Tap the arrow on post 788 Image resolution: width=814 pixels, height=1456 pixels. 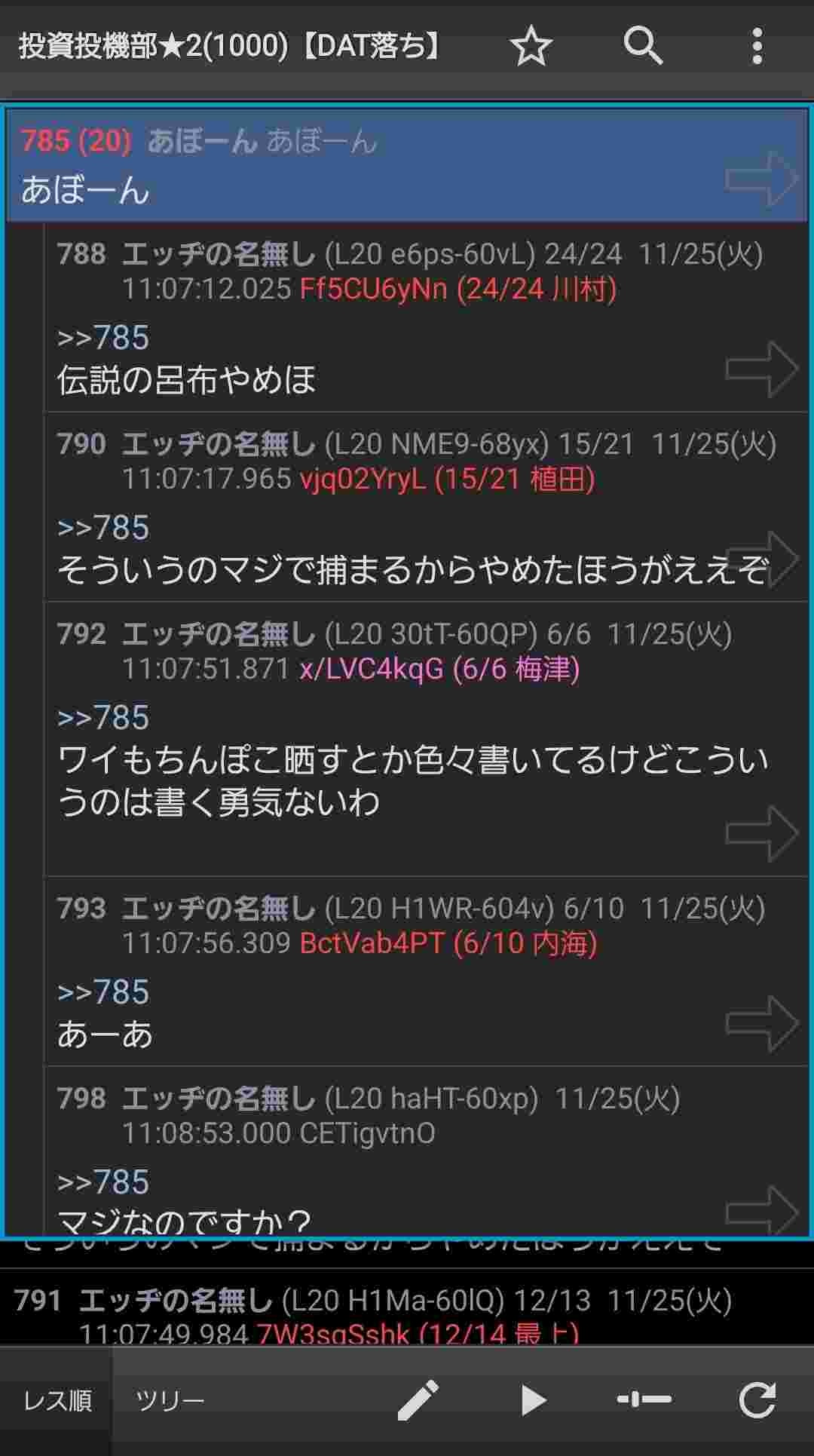pos(761,369)
